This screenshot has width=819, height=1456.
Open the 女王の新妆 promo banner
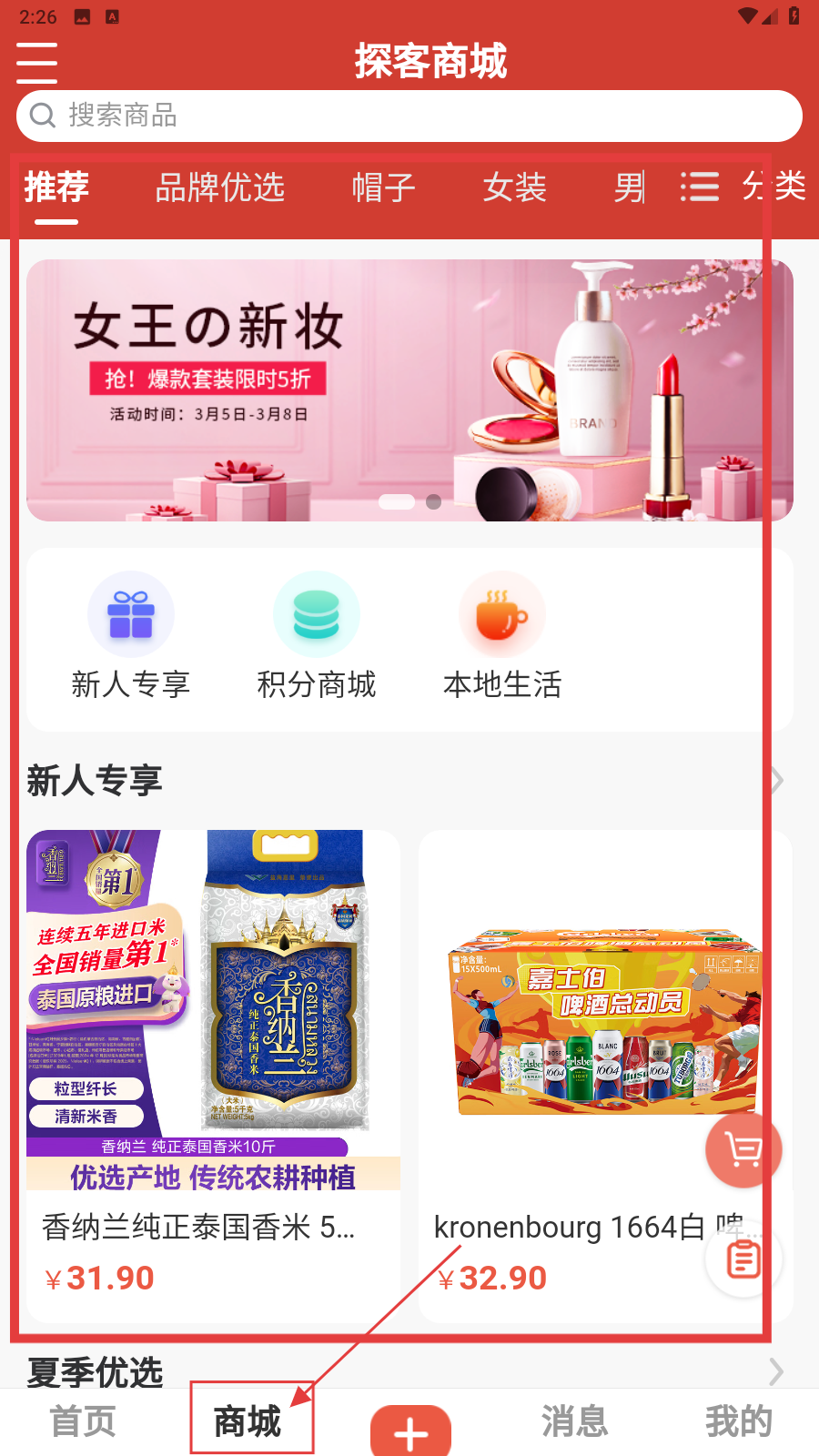(x=409, y=389)
